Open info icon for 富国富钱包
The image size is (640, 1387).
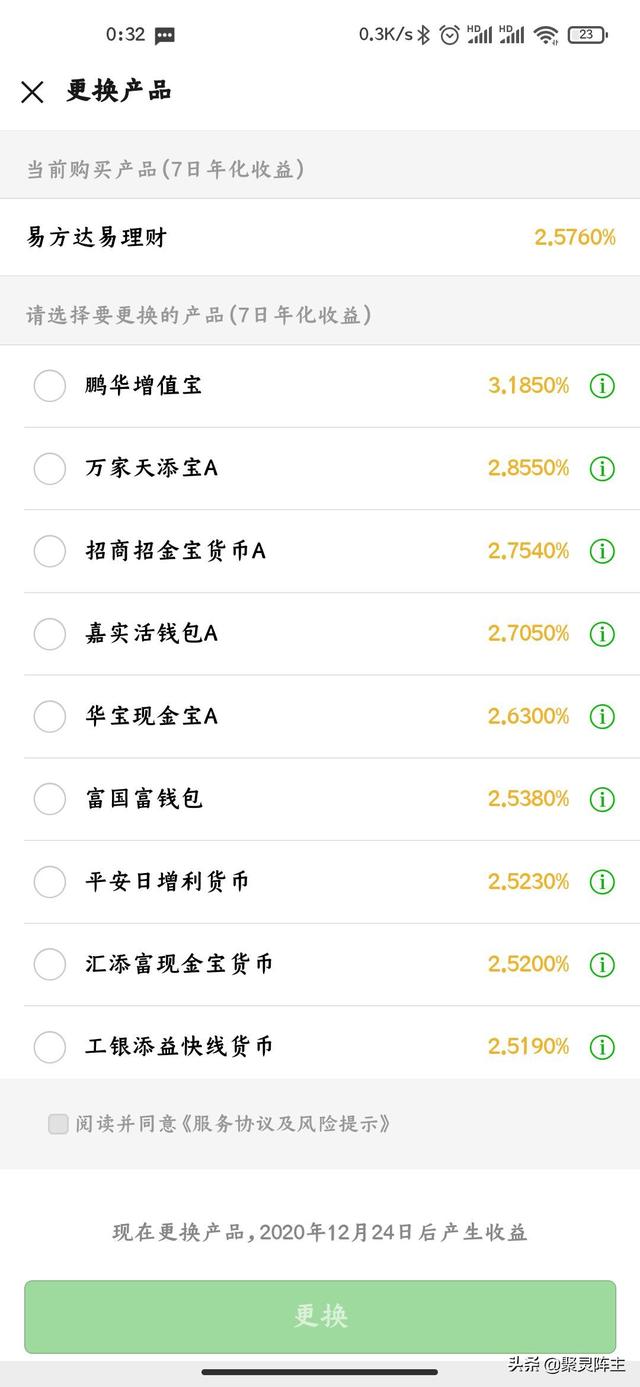602,798
